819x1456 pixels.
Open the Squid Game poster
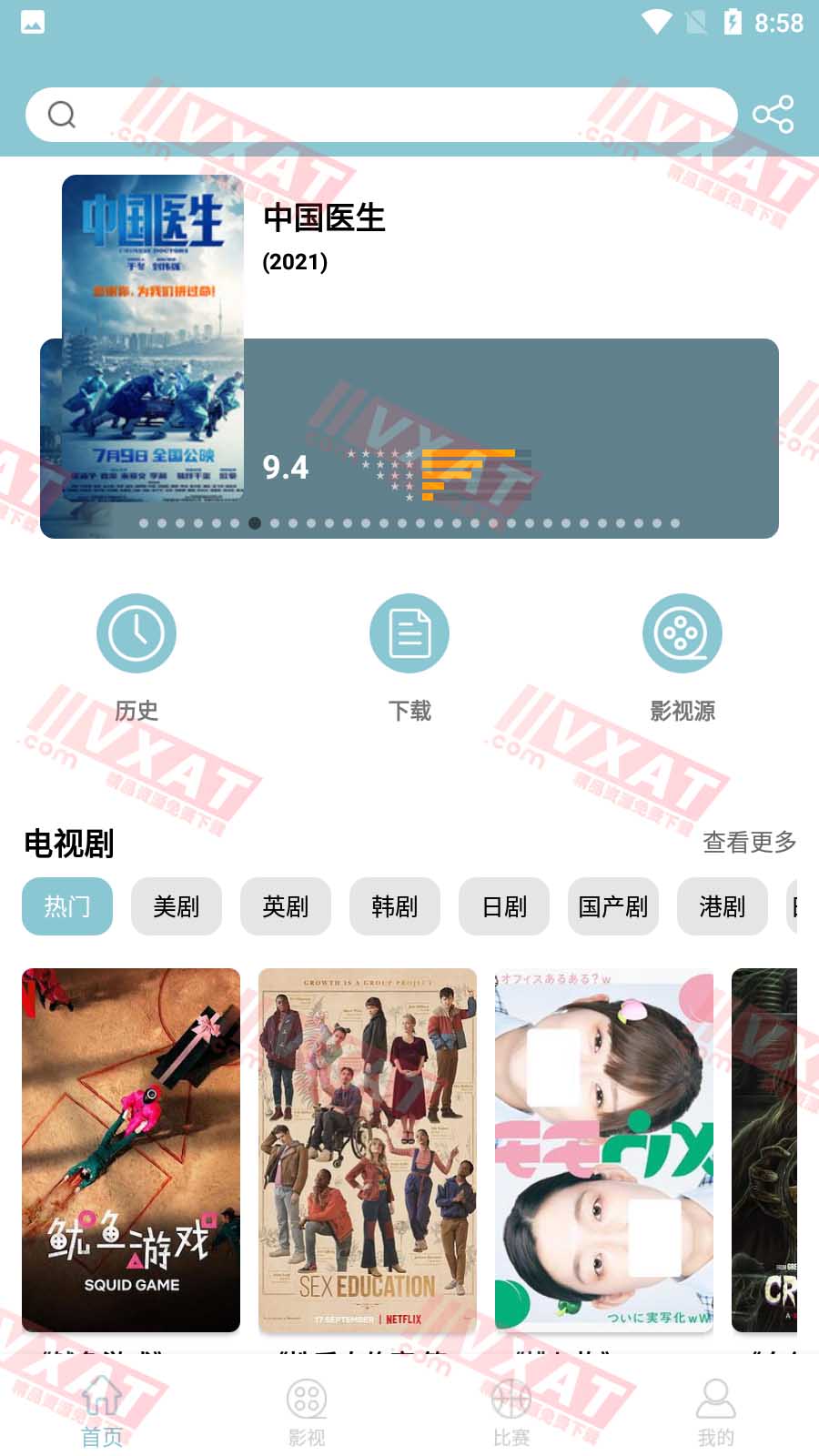[x=131, y=1147]
